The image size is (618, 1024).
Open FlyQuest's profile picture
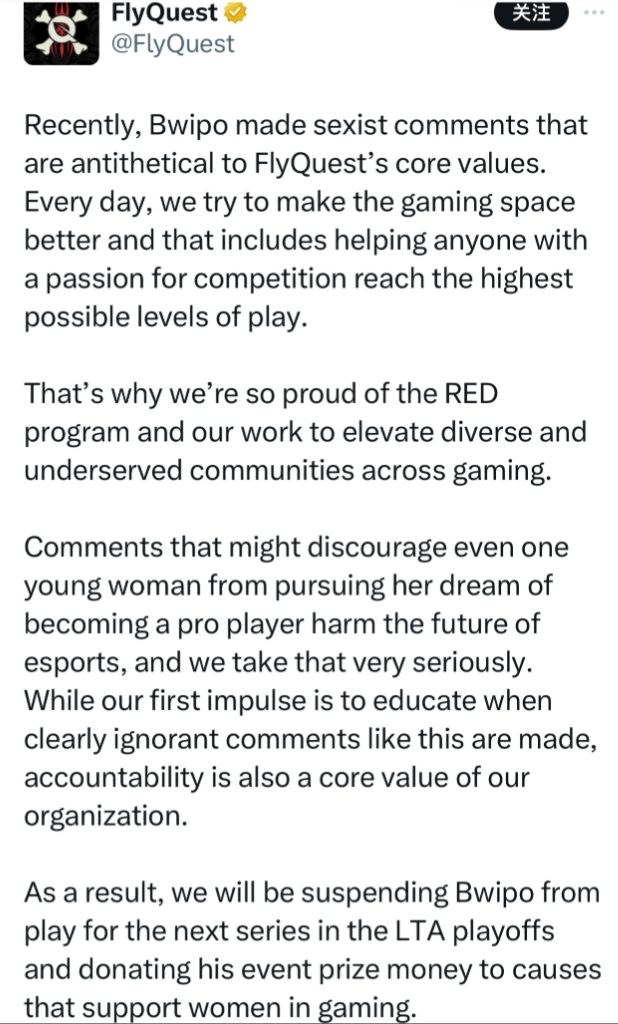59,30
